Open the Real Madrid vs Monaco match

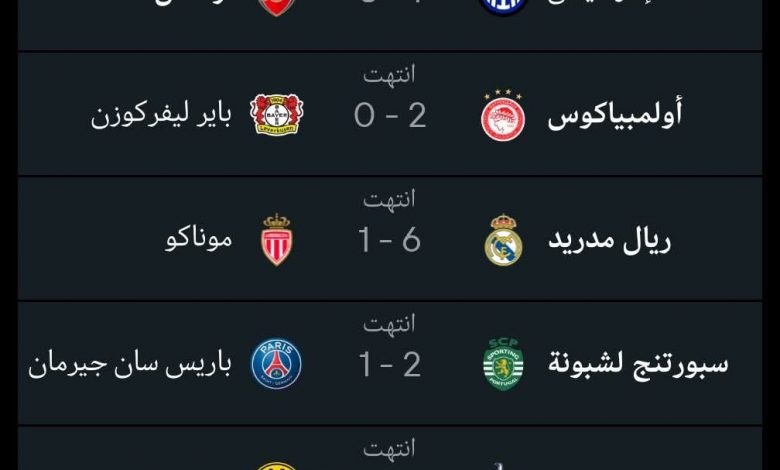390,240
